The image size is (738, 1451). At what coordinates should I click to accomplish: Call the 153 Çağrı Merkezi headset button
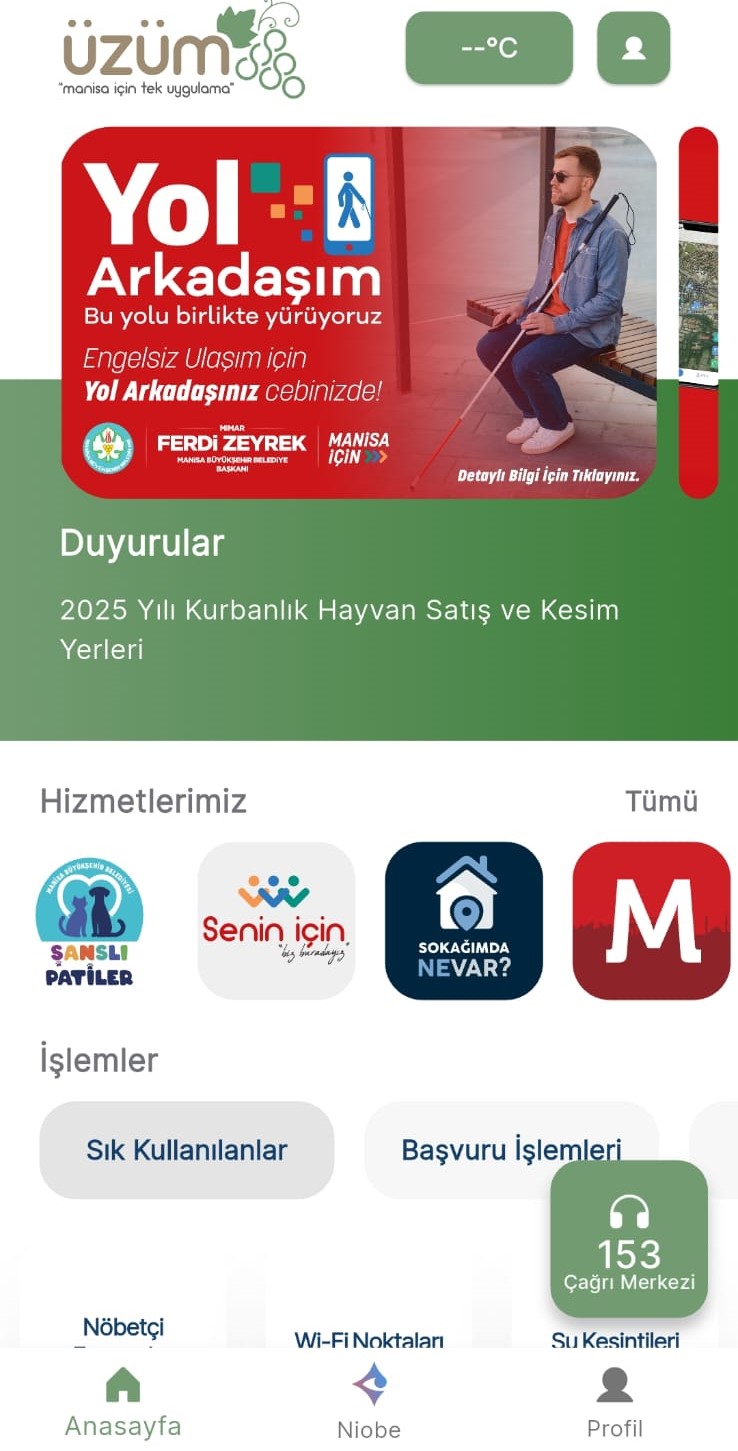[628, 1240]
